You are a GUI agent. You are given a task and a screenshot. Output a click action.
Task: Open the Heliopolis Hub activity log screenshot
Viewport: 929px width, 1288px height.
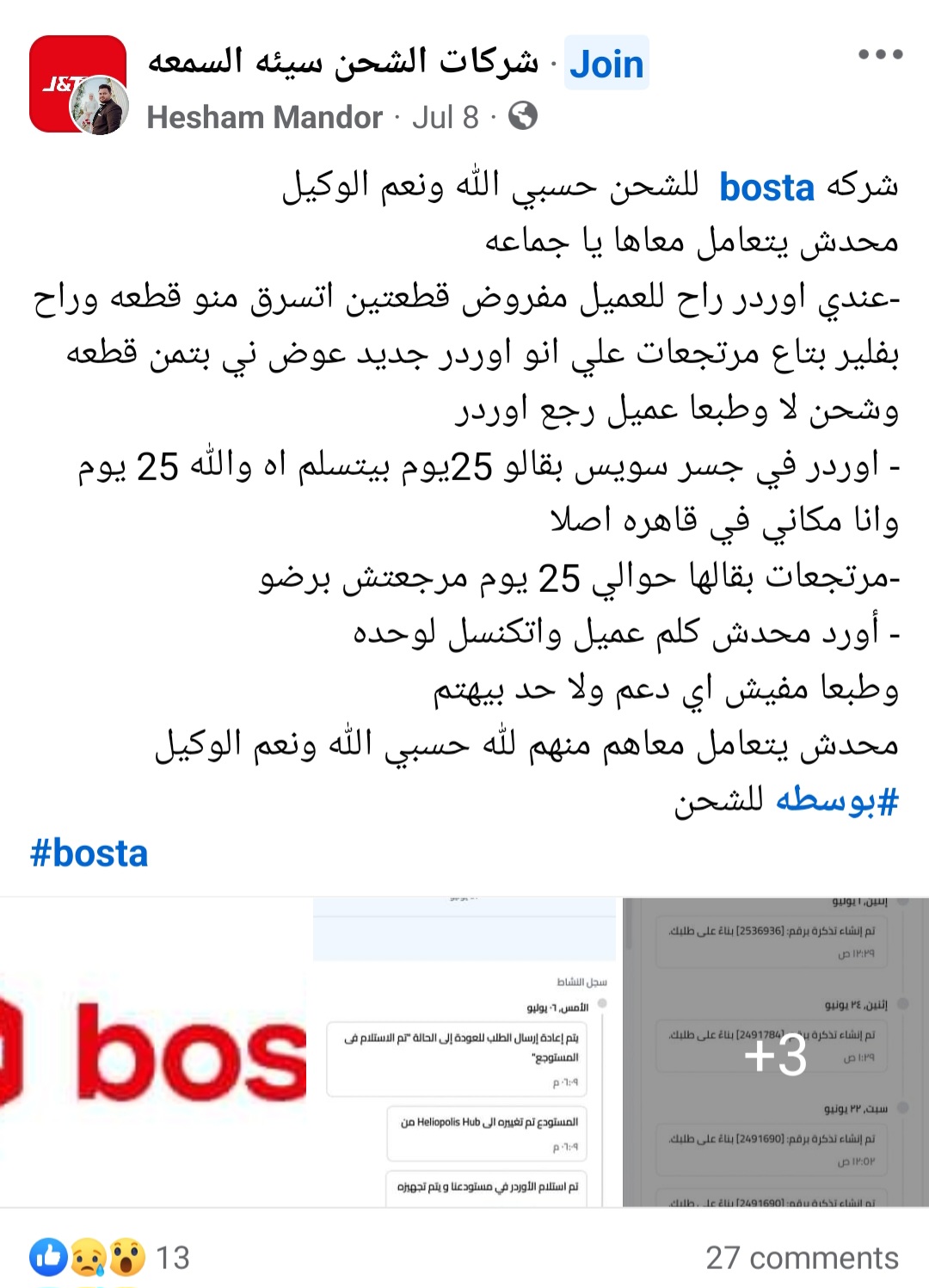click(x=464, y=1051)
